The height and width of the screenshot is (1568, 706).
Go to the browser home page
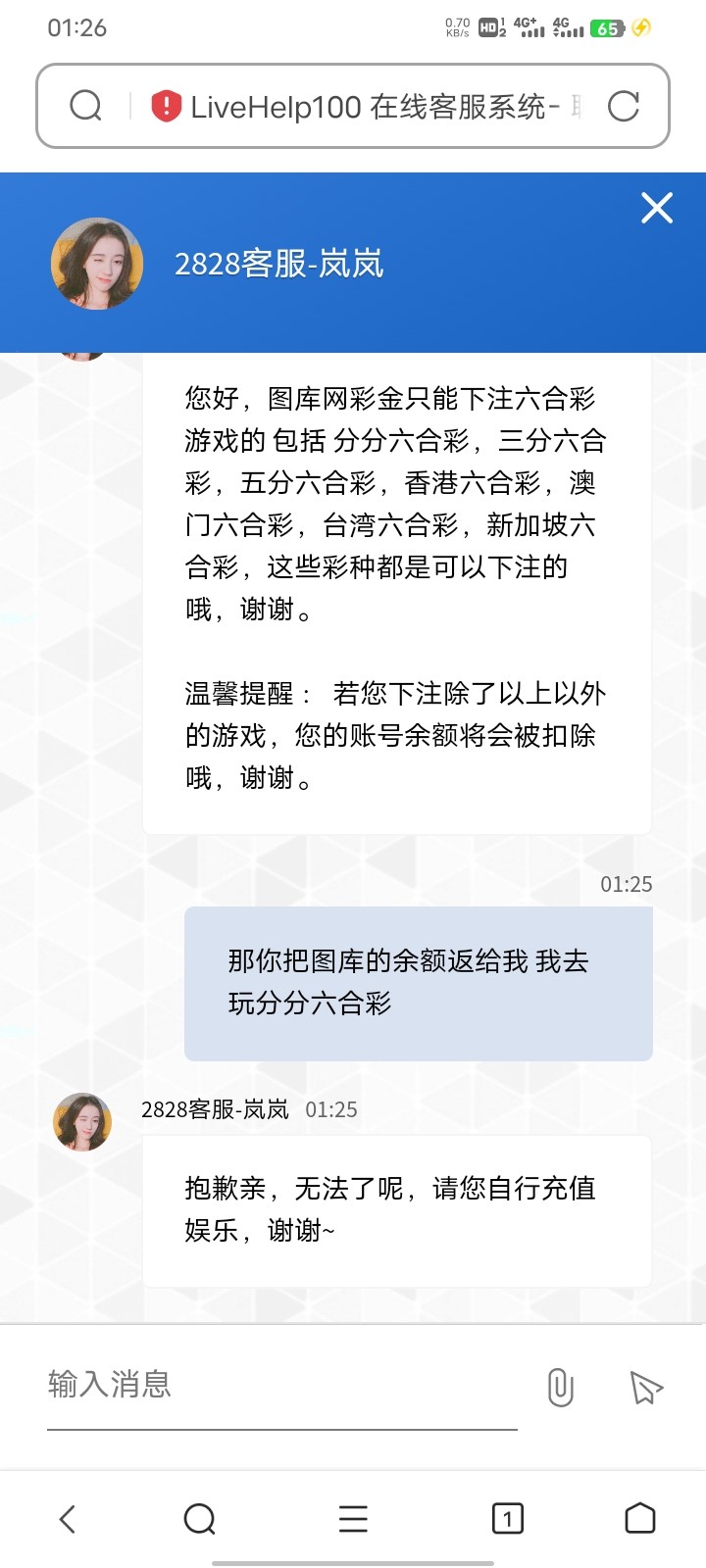coord(639,1519)
